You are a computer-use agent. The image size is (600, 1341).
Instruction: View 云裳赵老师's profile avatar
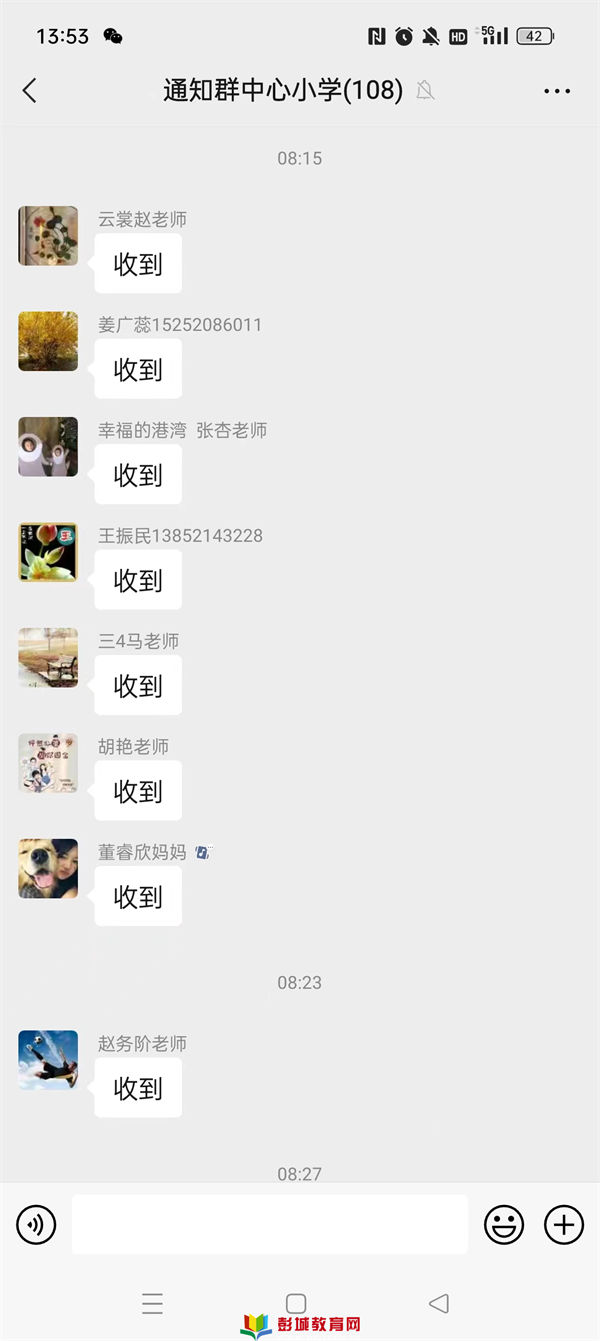[x=48, y=236]
